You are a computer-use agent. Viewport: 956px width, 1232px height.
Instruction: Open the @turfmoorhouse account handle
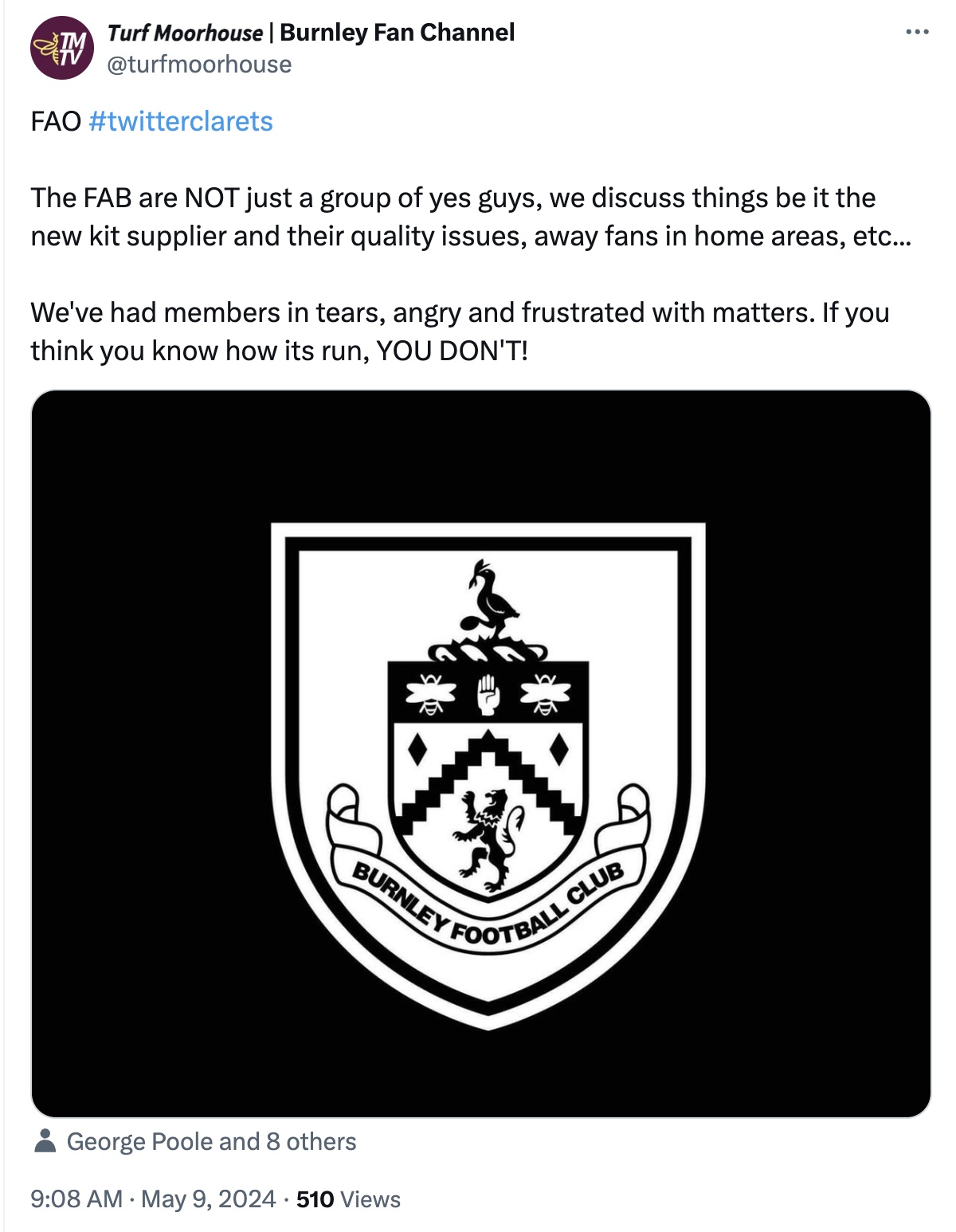199,65
